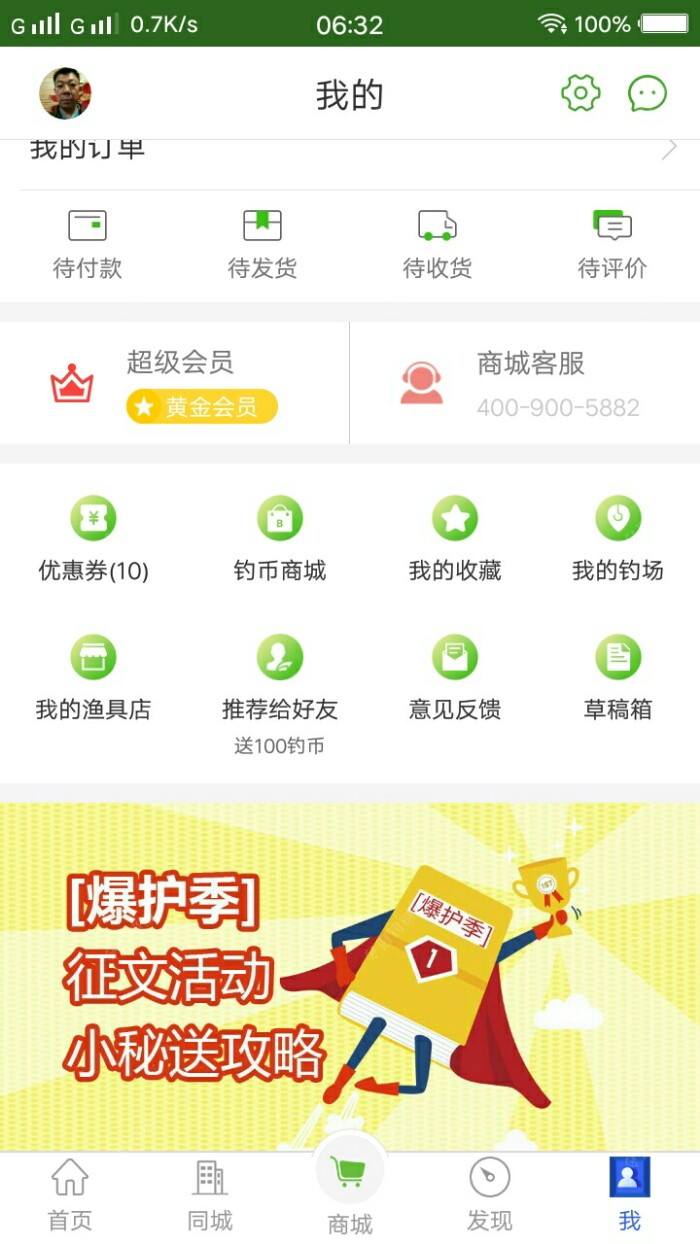Viewport: 700px width, 1244px height.
Task: Open 钓币商城 coin store
Action: pos(280,540)
